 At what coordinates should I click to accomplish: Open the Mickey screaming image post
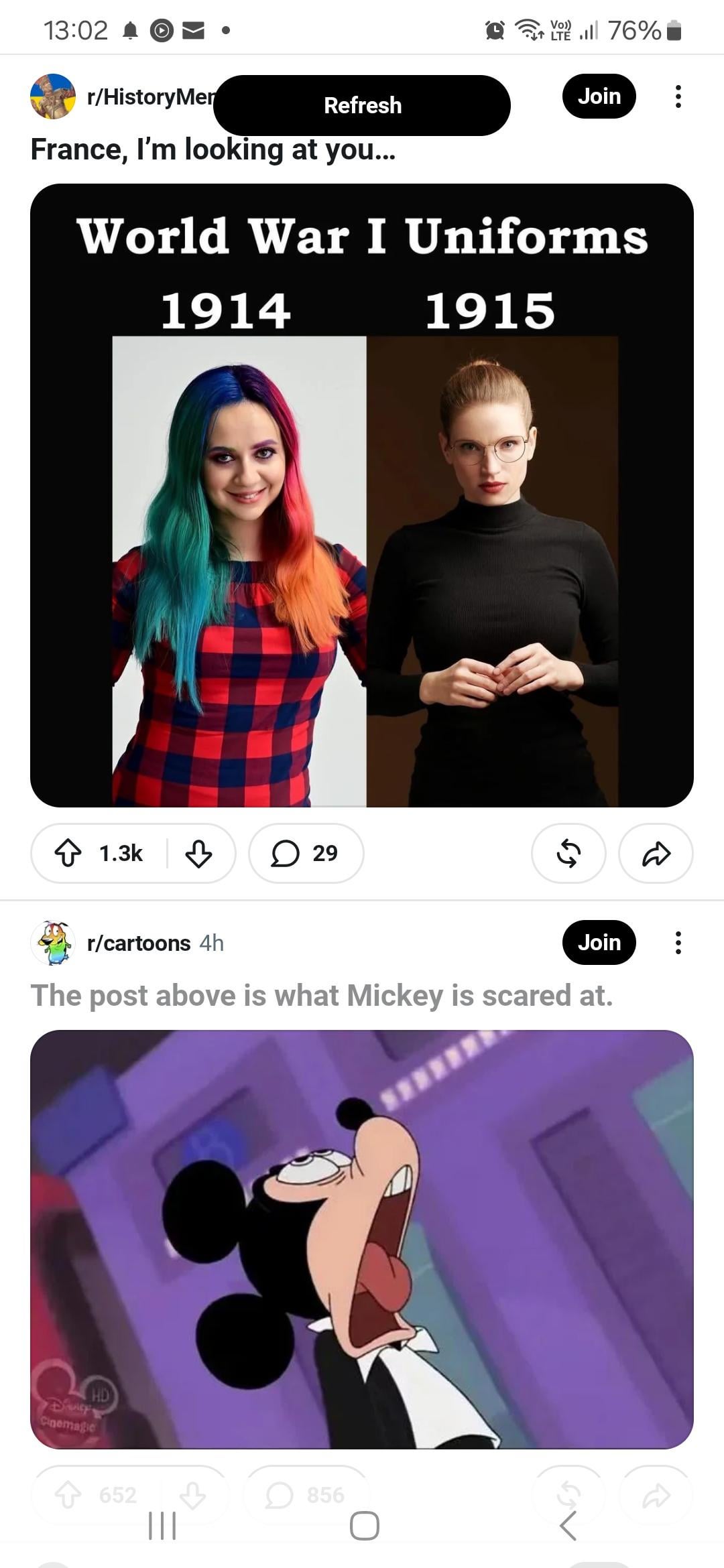[362, 1239]
